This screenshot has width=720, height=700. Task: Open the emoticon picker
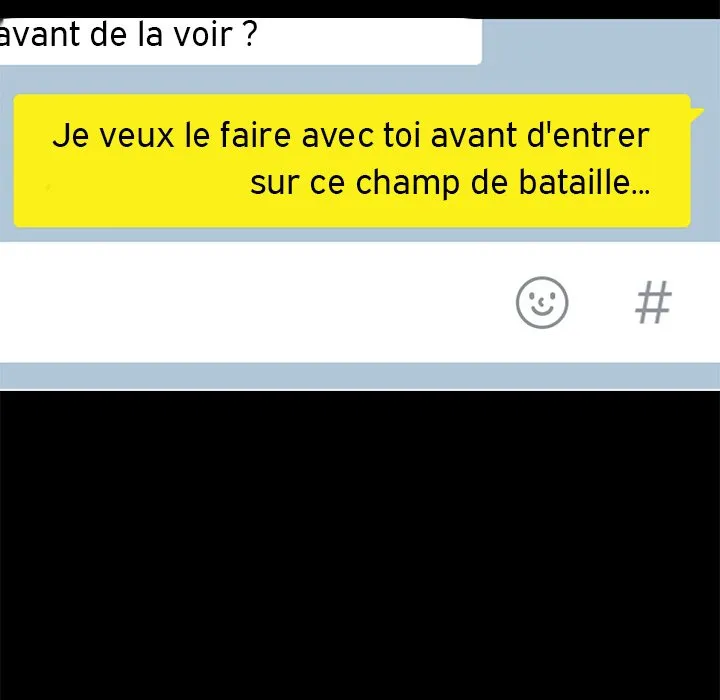(x=542, y=302)
